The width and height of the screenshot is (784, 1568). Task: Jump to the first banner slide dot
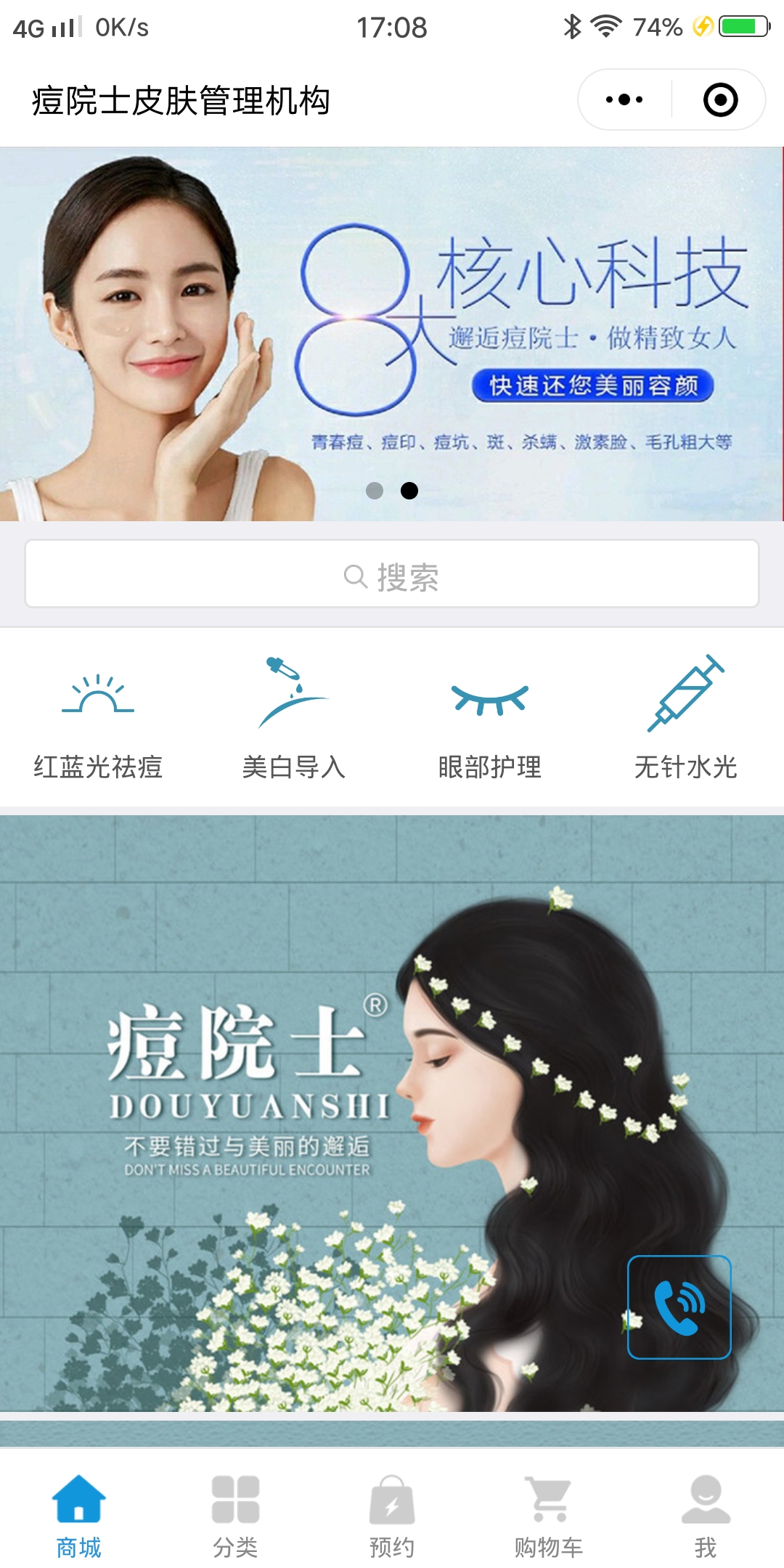[x=375, y=491]
